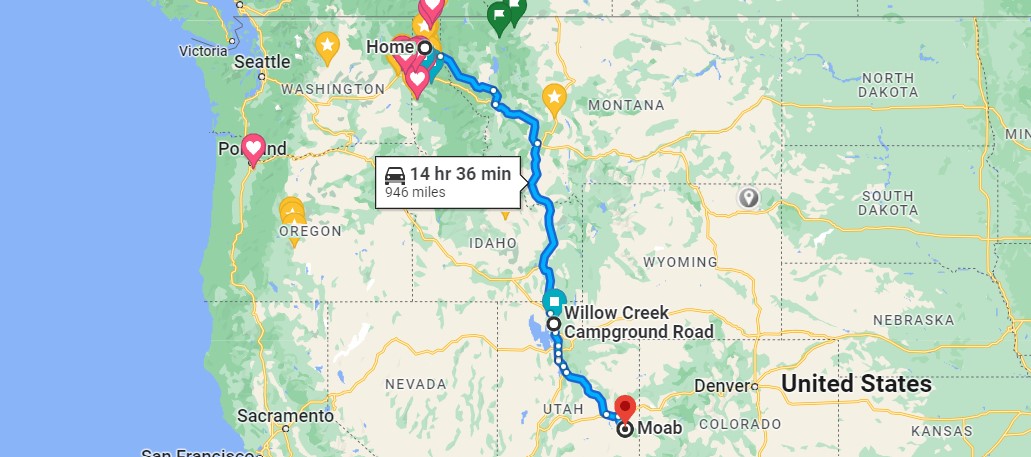The width and height of the screenshot is (1031, 457).
Task: Tap the red Moab destination pin
Action: coord(625,408)
